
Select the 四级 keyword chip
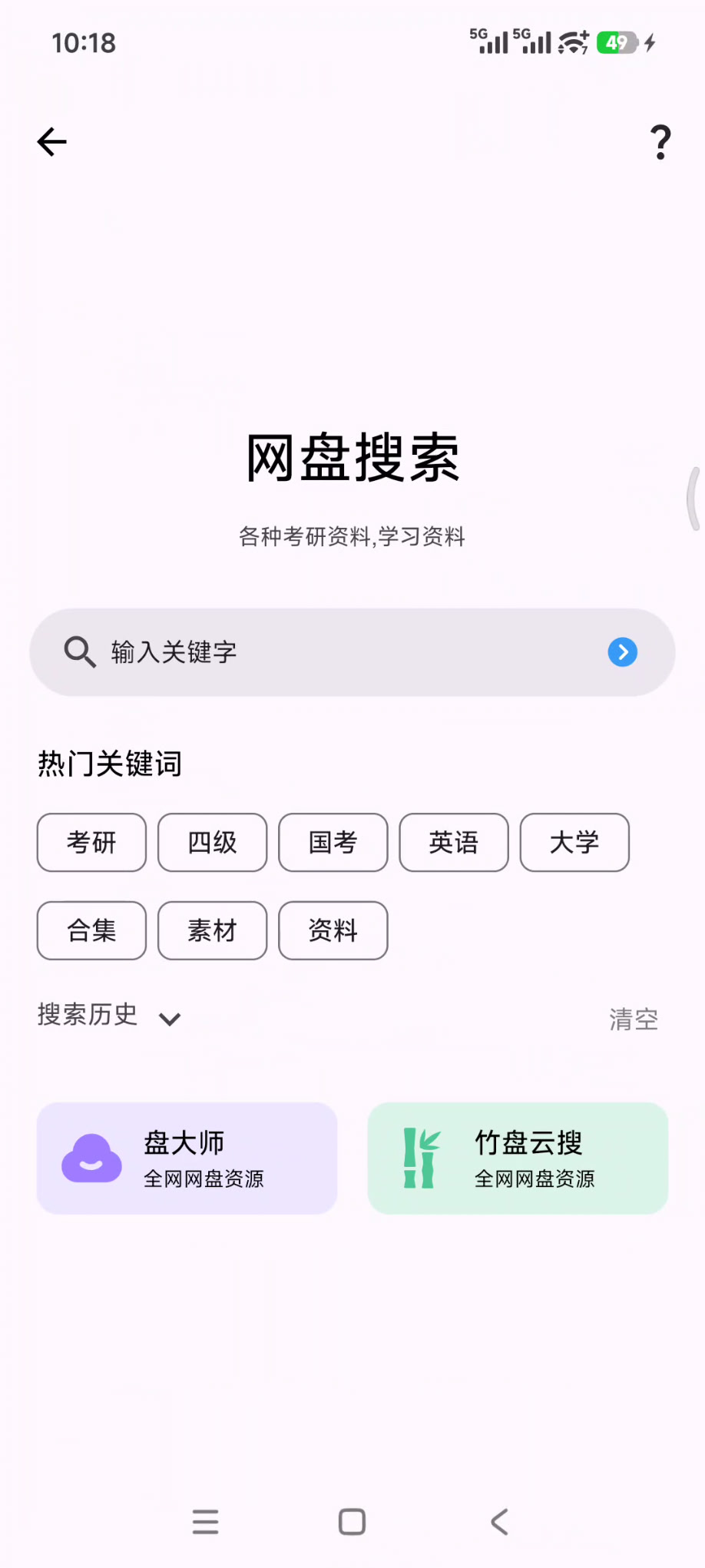click(213, 842)
